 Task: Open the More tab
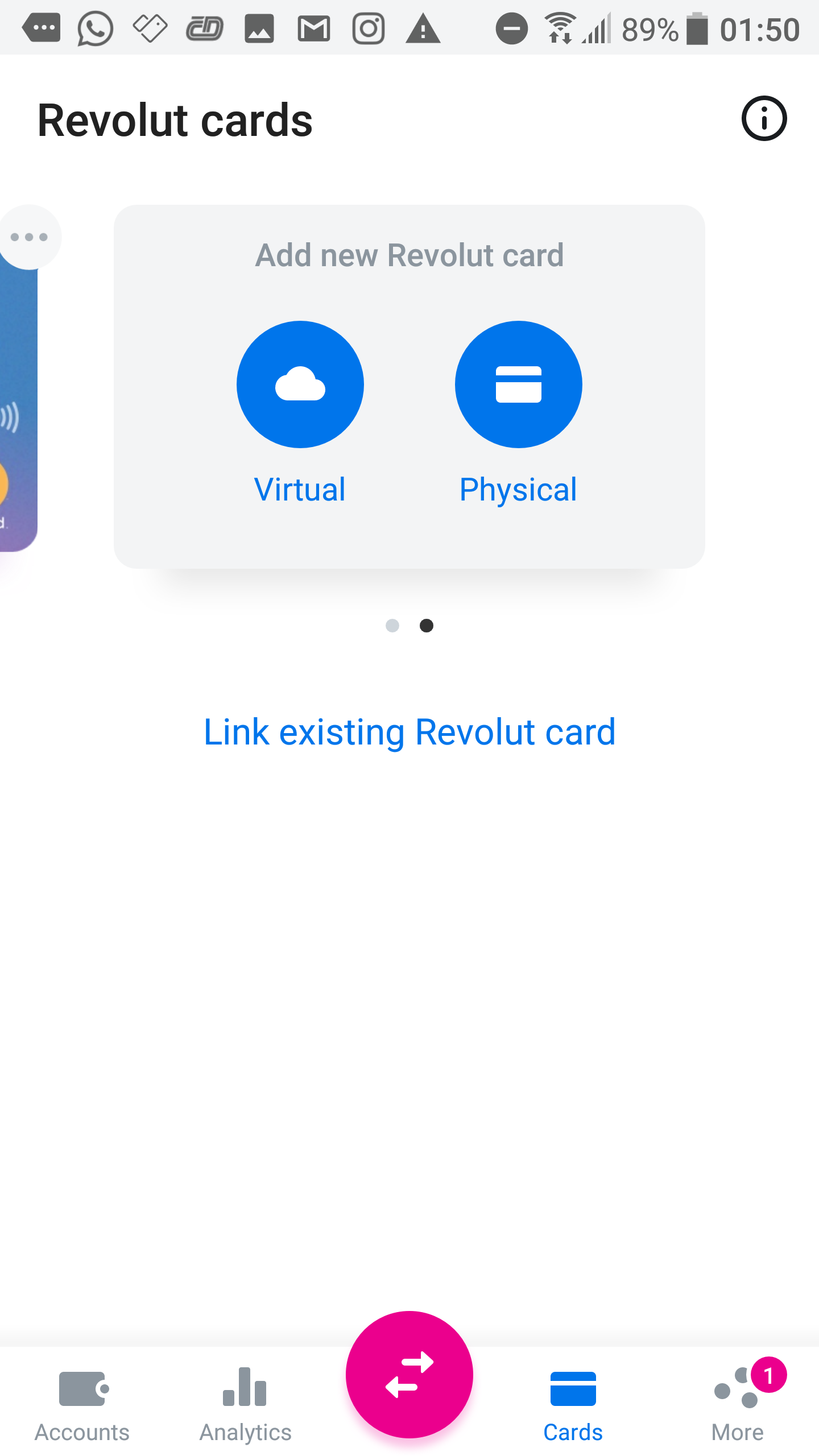click(738, 1405)
